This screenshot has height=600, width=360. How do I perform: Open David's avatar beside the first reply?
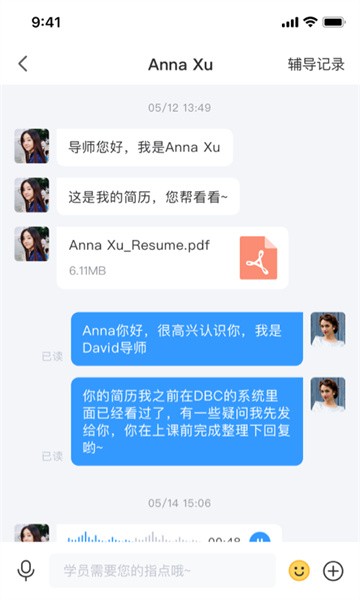coord(328,330)
